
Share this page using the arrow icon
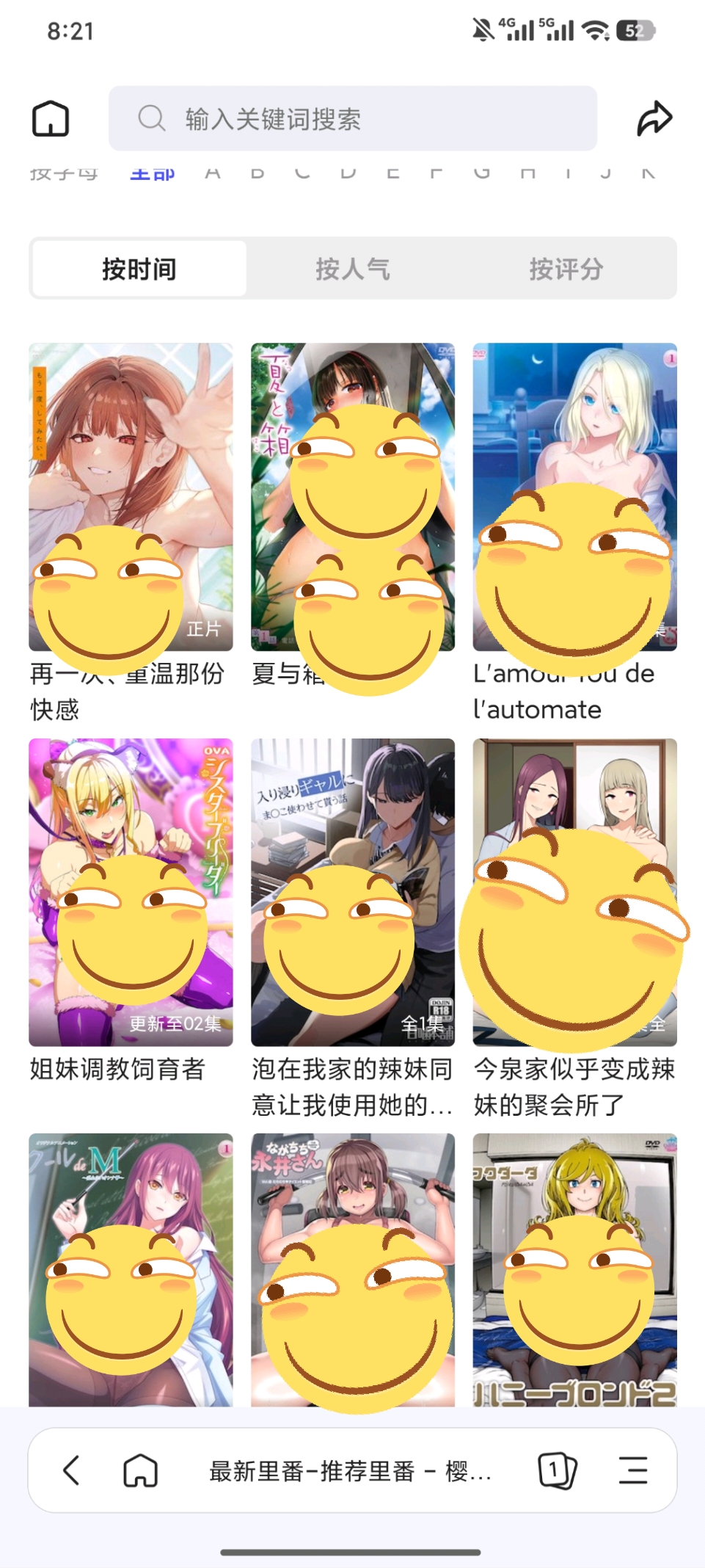tap(654, 119)
